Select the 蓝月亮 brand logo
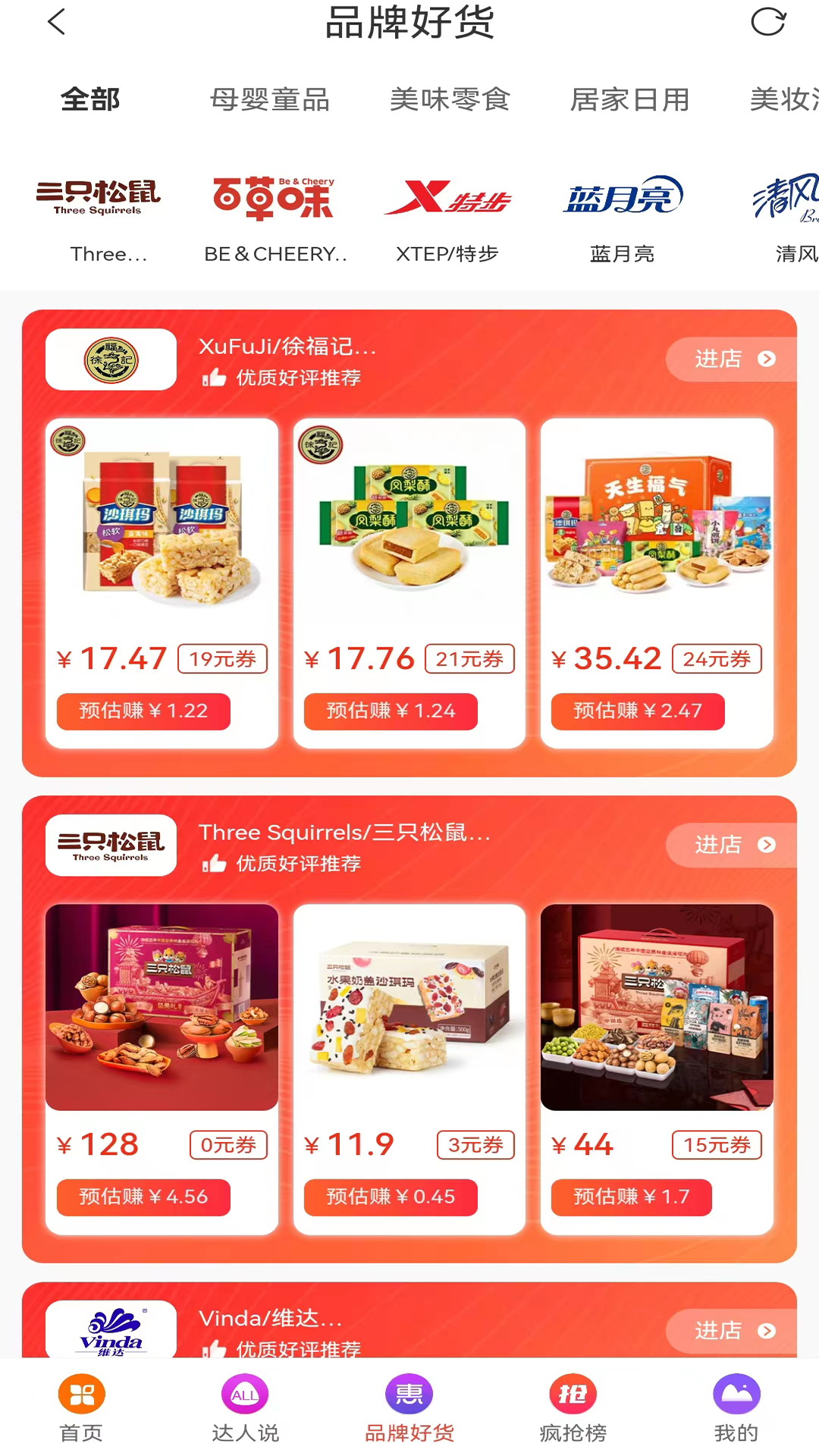This screenshot has height=1456, width=819. pos(622,196)
